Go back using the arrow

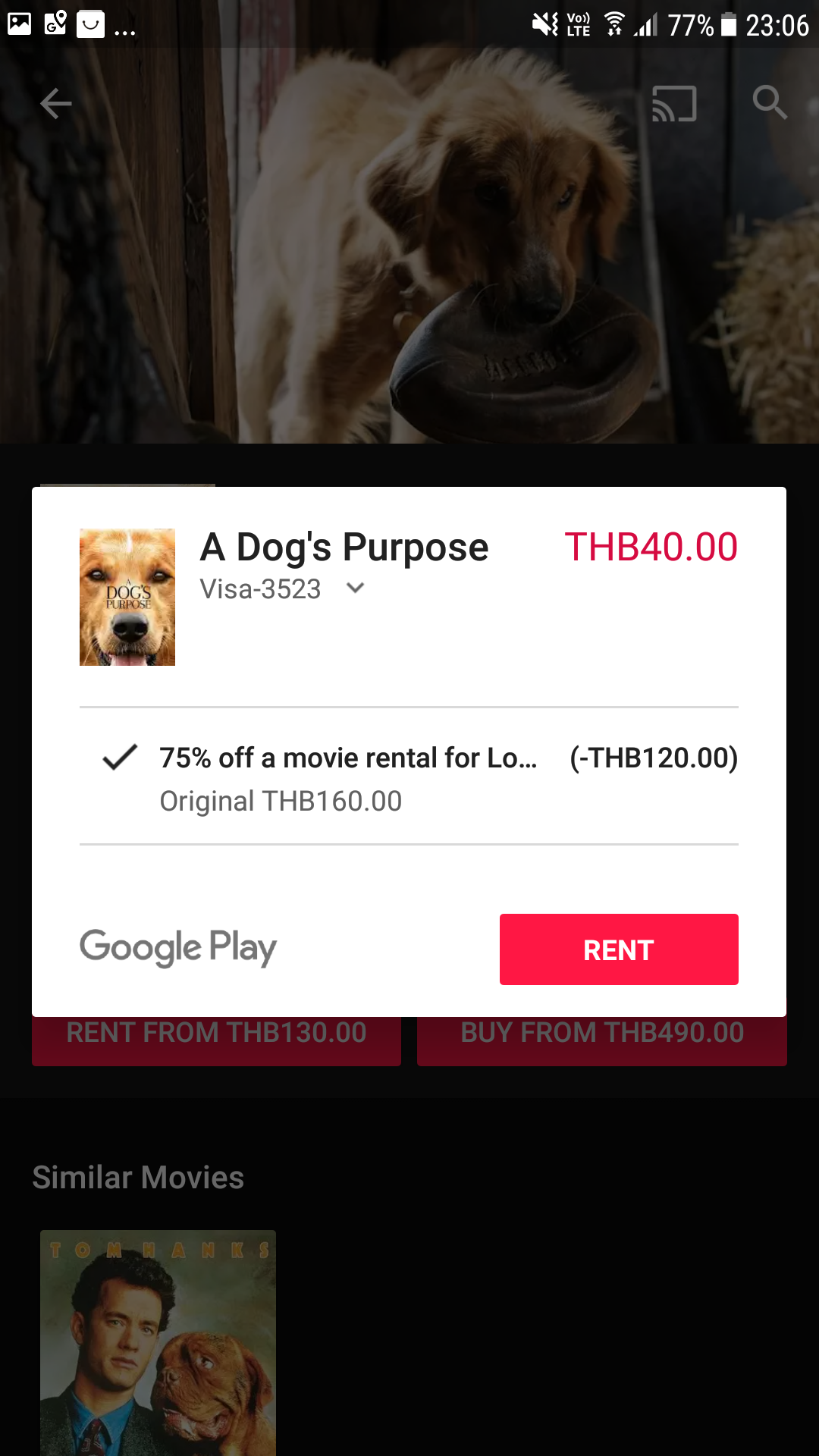pyautogui.click(x=56, y=104)
